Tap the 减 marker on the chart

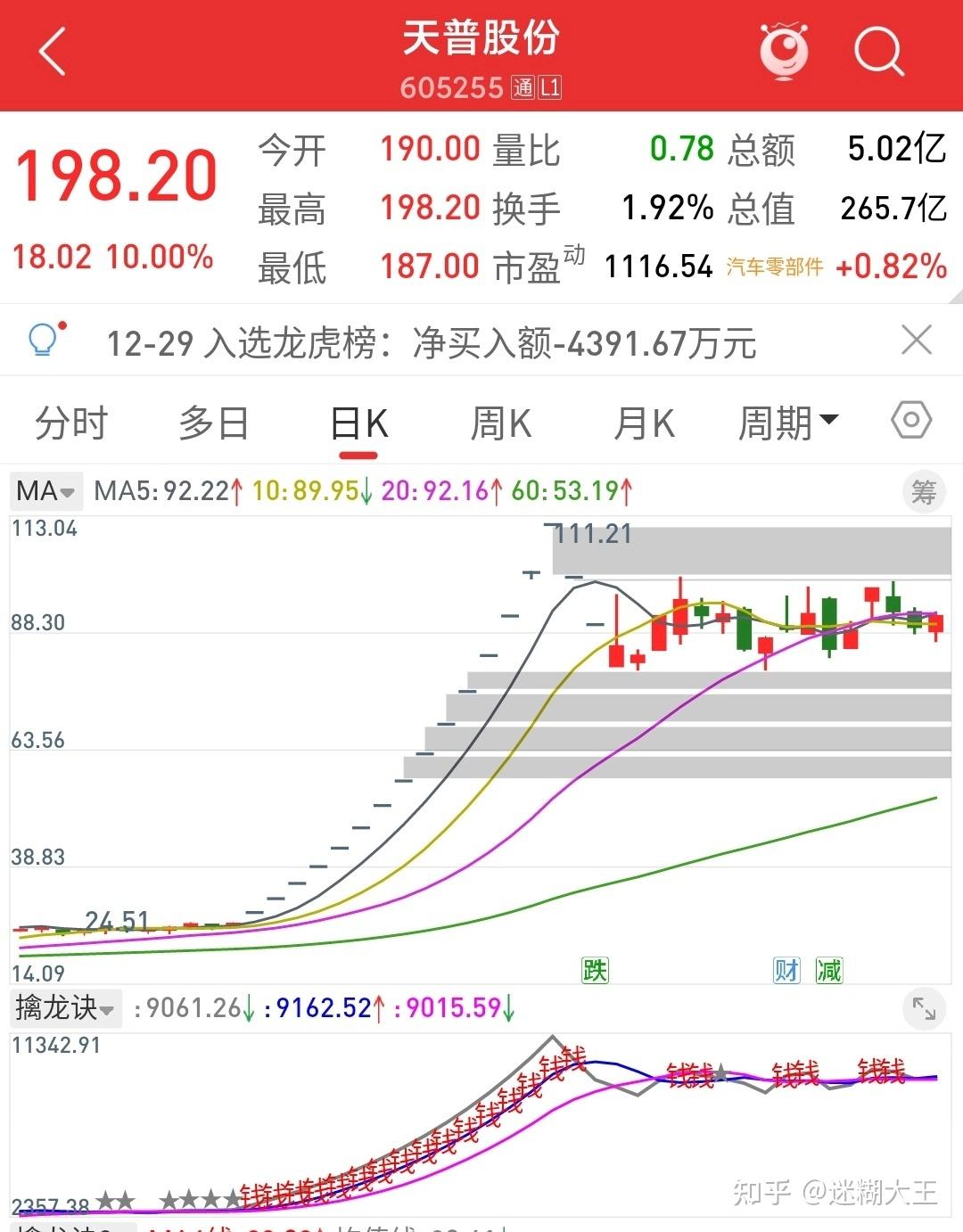828,970
